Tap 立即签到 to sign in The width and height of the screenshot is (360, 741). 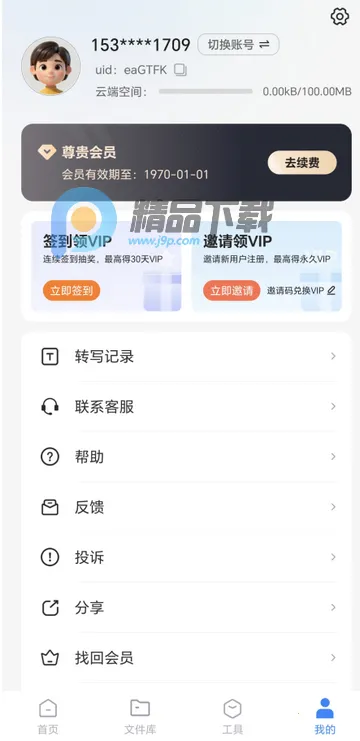71,290
